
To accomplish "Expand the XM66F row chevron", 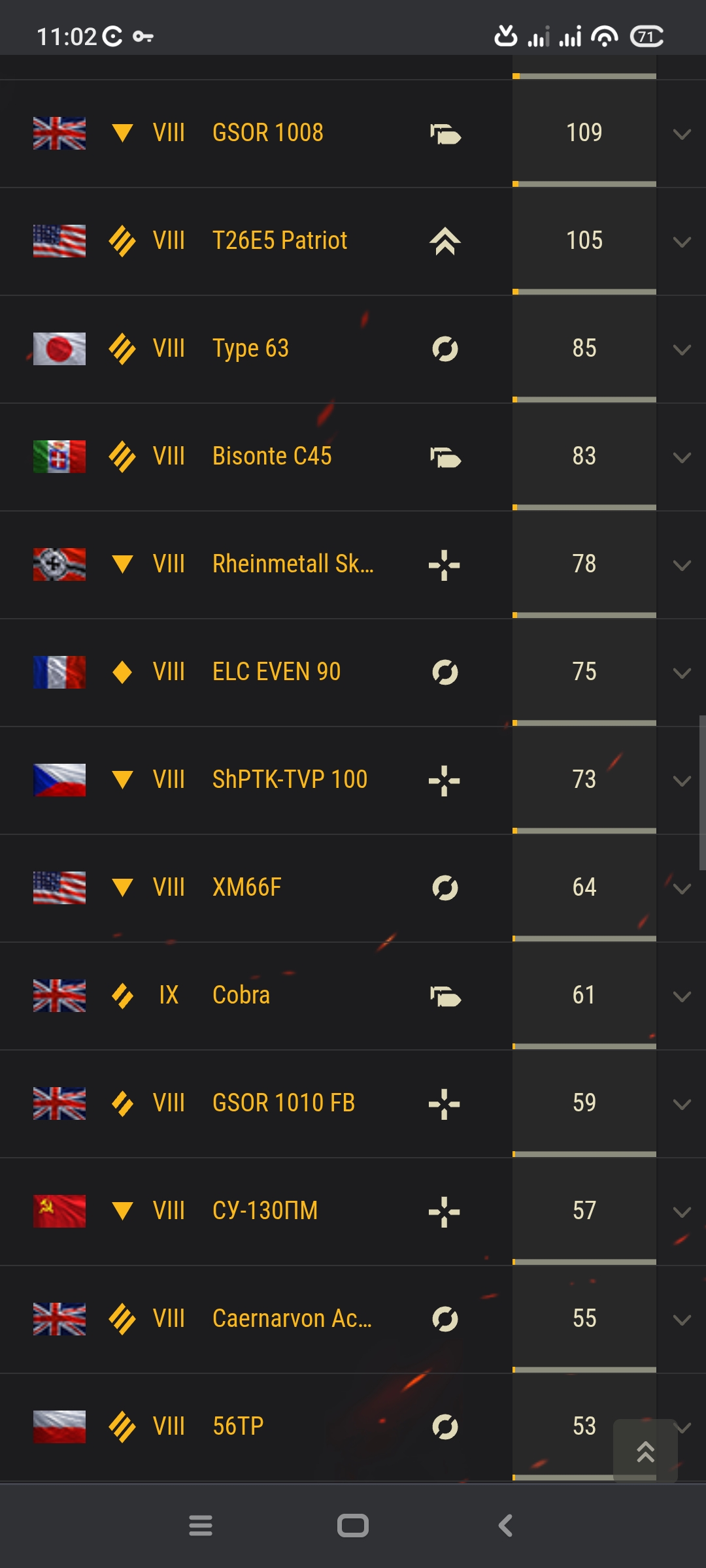I will coord(682,889).
